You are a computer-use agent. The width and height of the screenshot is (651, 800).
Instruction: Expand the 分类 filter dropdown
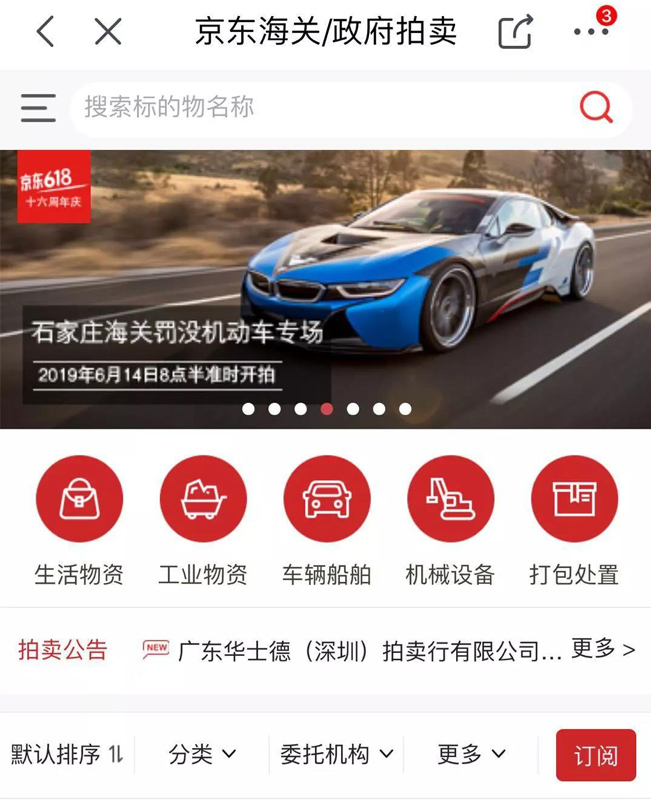(202, 755)
